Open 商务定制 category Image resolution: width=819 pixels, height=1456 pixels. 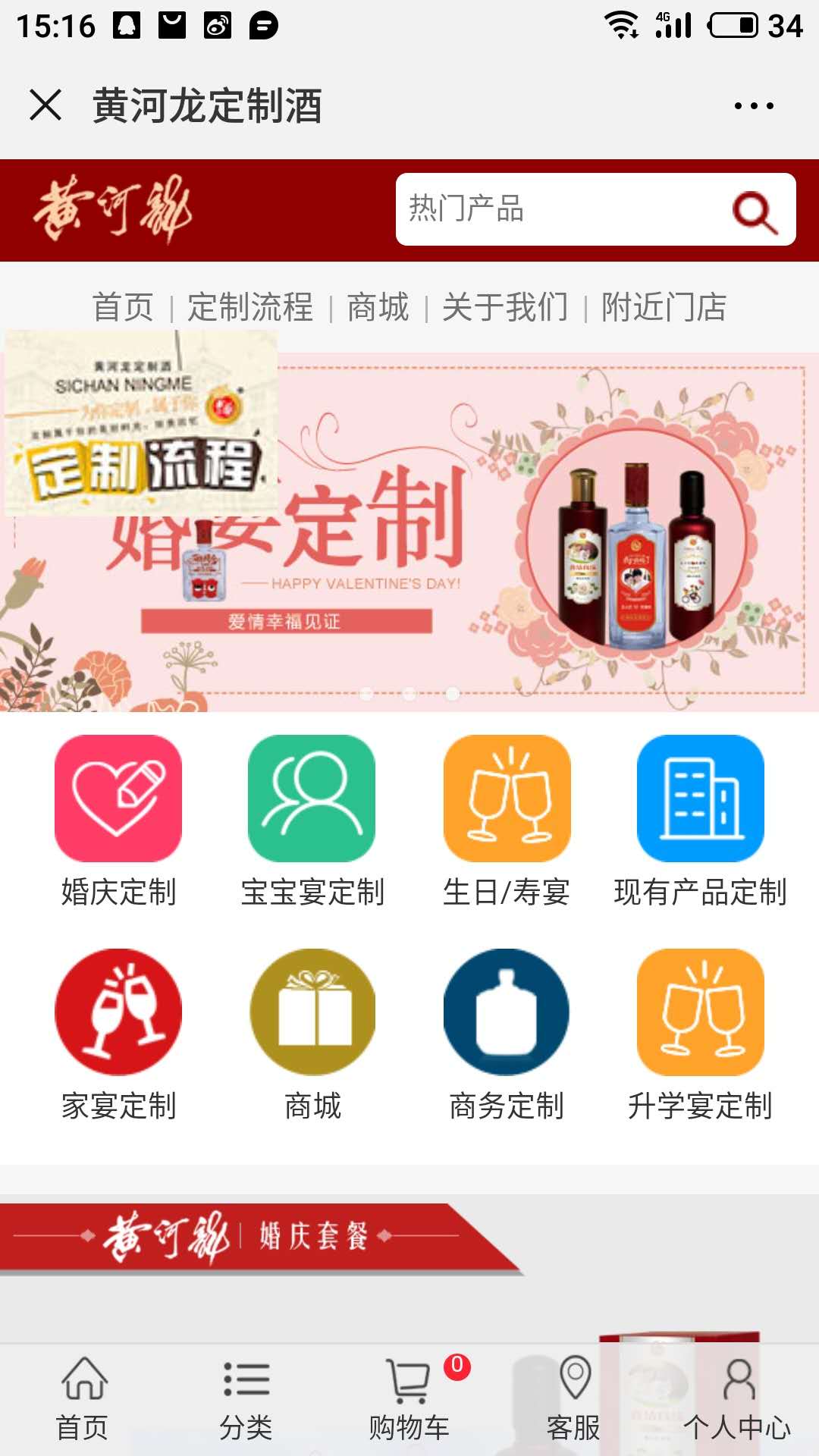(x=506, y=1036)
